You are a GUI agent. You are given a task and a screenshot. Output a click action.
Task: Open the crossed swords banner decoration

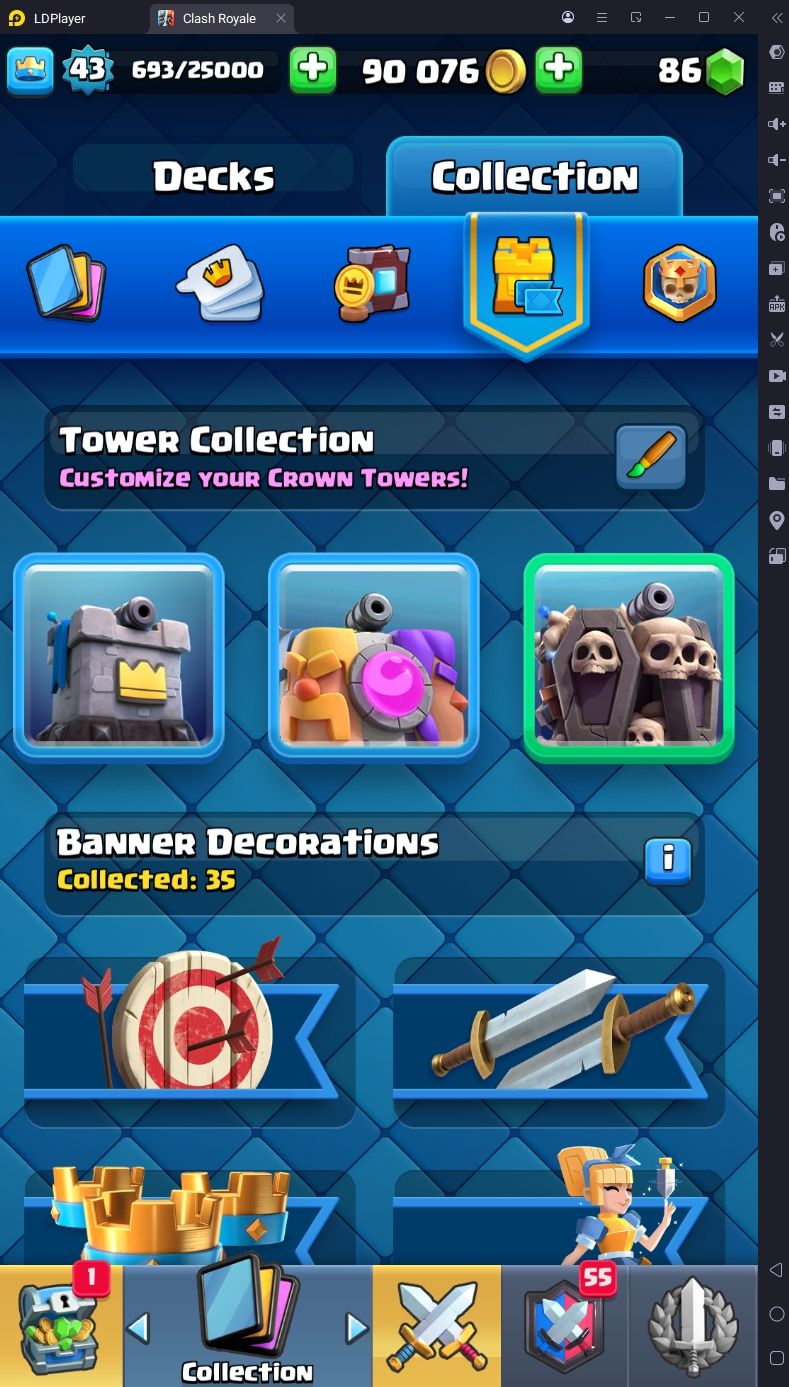pyautogui.click(x=559, y=1030)
